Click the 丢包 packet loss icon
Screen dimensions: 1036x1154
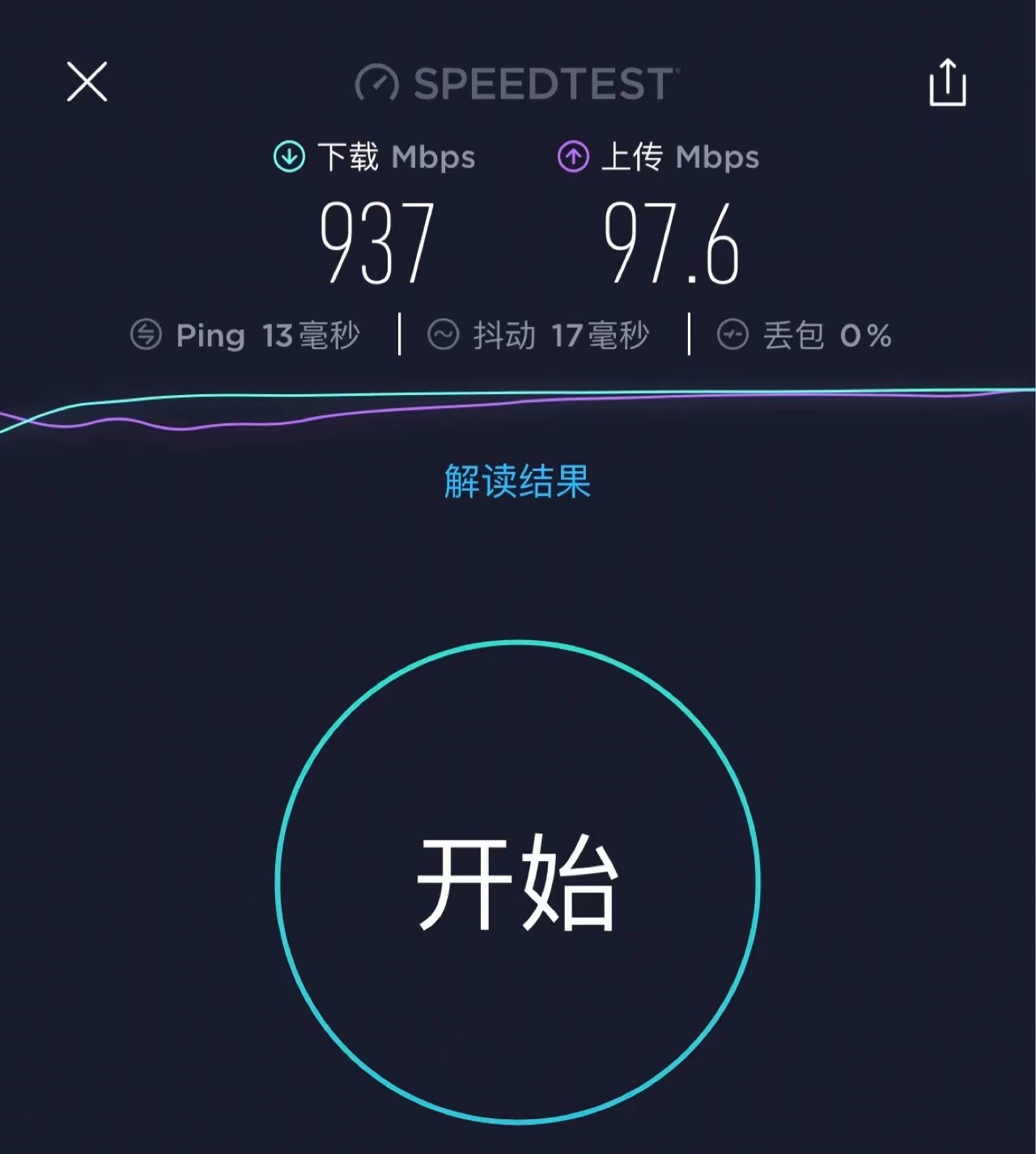coord(733,333)
